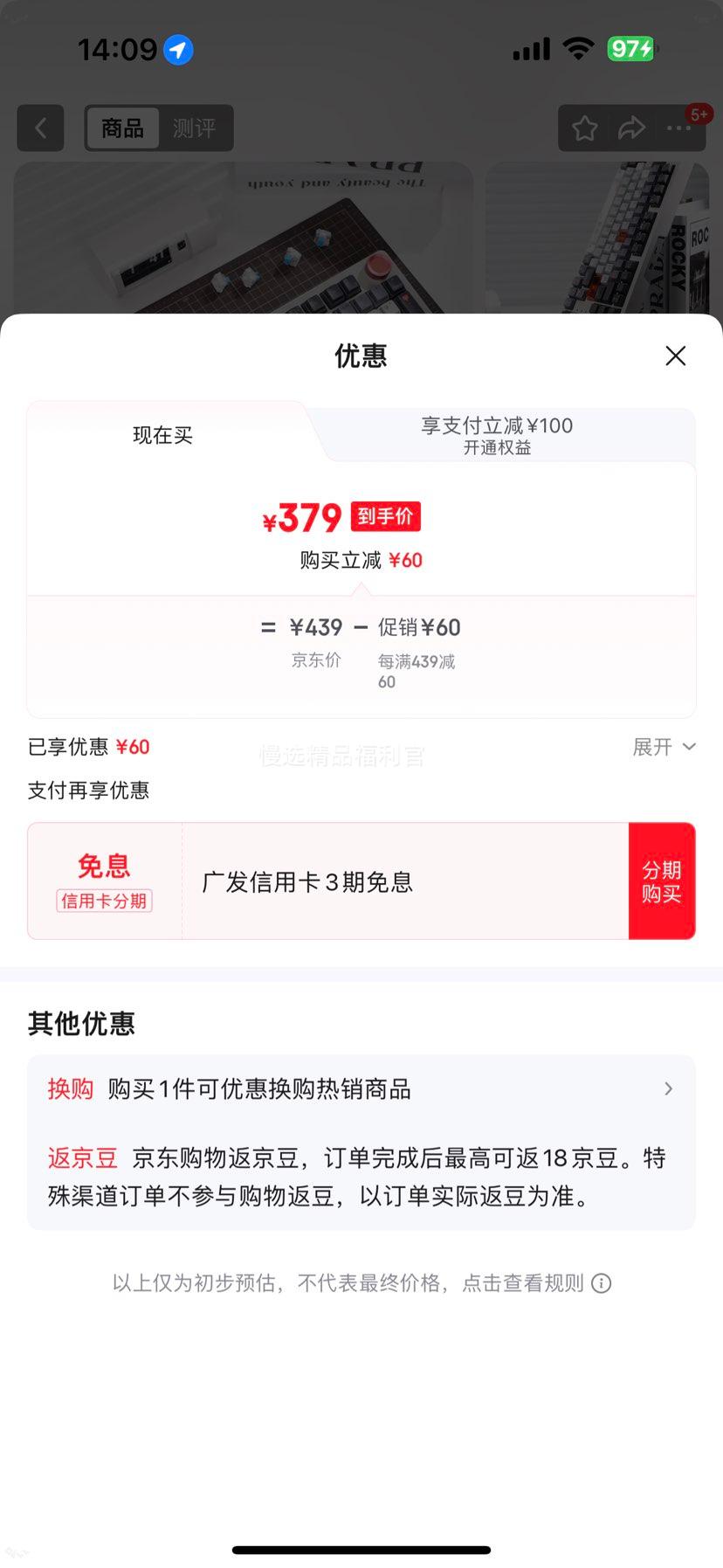Tap the 5+ badge on the more menu

699,113
